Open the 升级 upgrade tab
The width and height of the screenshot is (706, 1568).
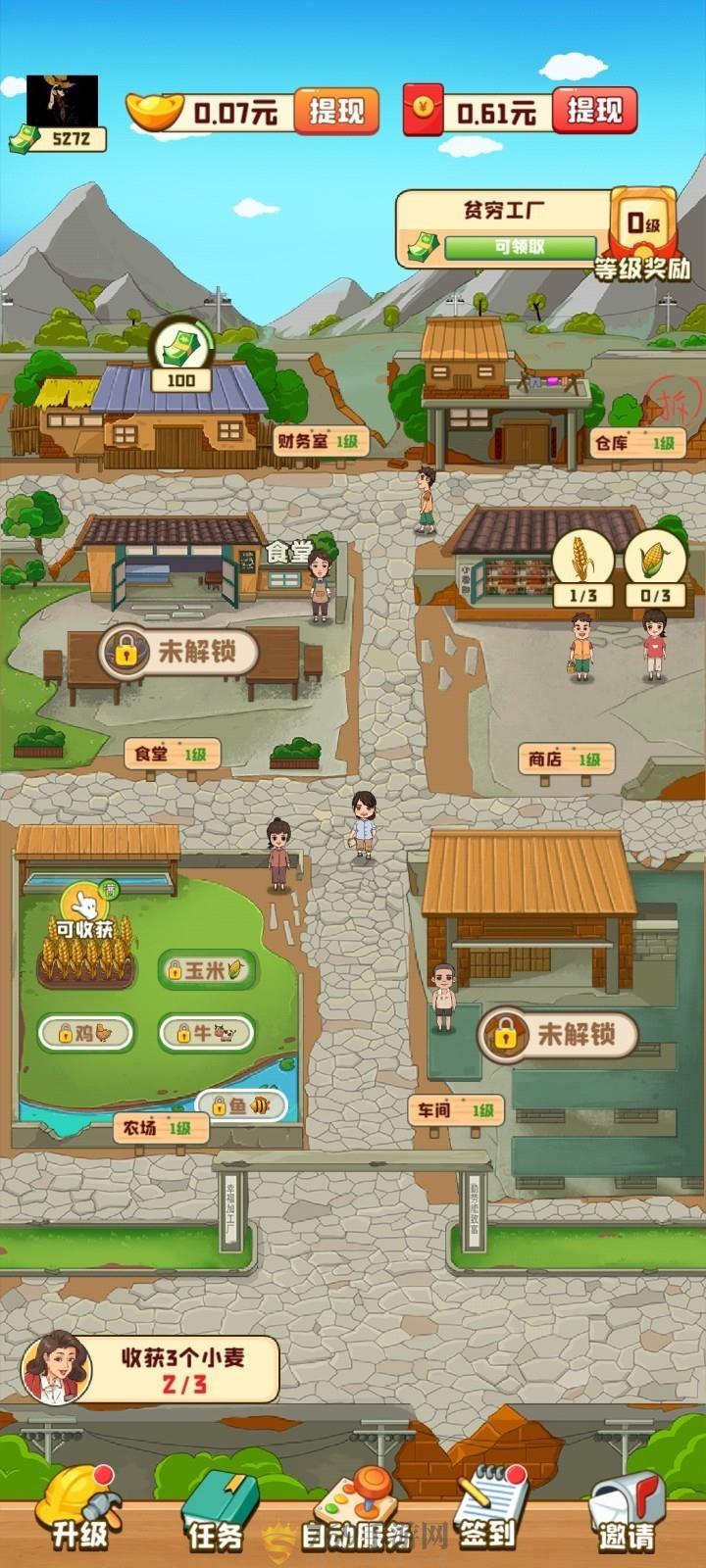(x=79, y=1511)
